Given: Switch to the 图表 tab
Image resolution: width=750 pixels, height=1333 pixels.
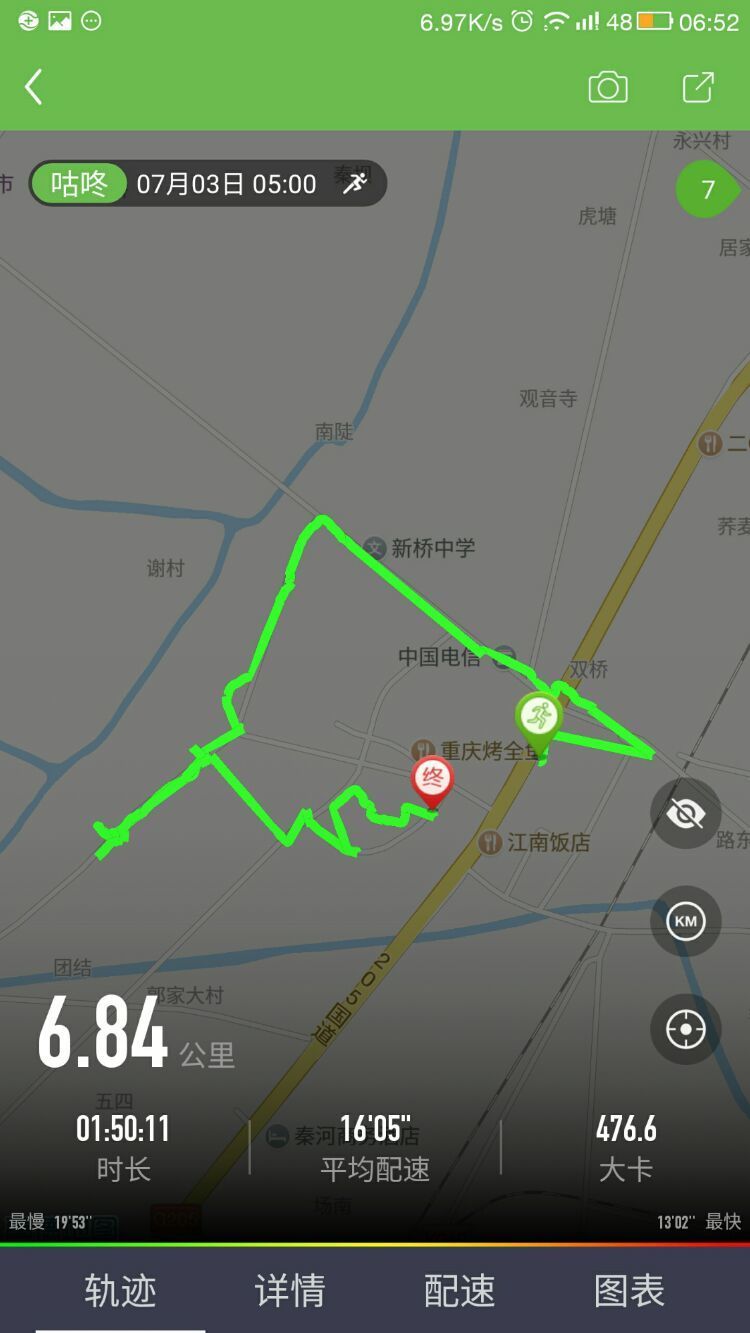Looking at the screenshot, I should pos(629,1290).
